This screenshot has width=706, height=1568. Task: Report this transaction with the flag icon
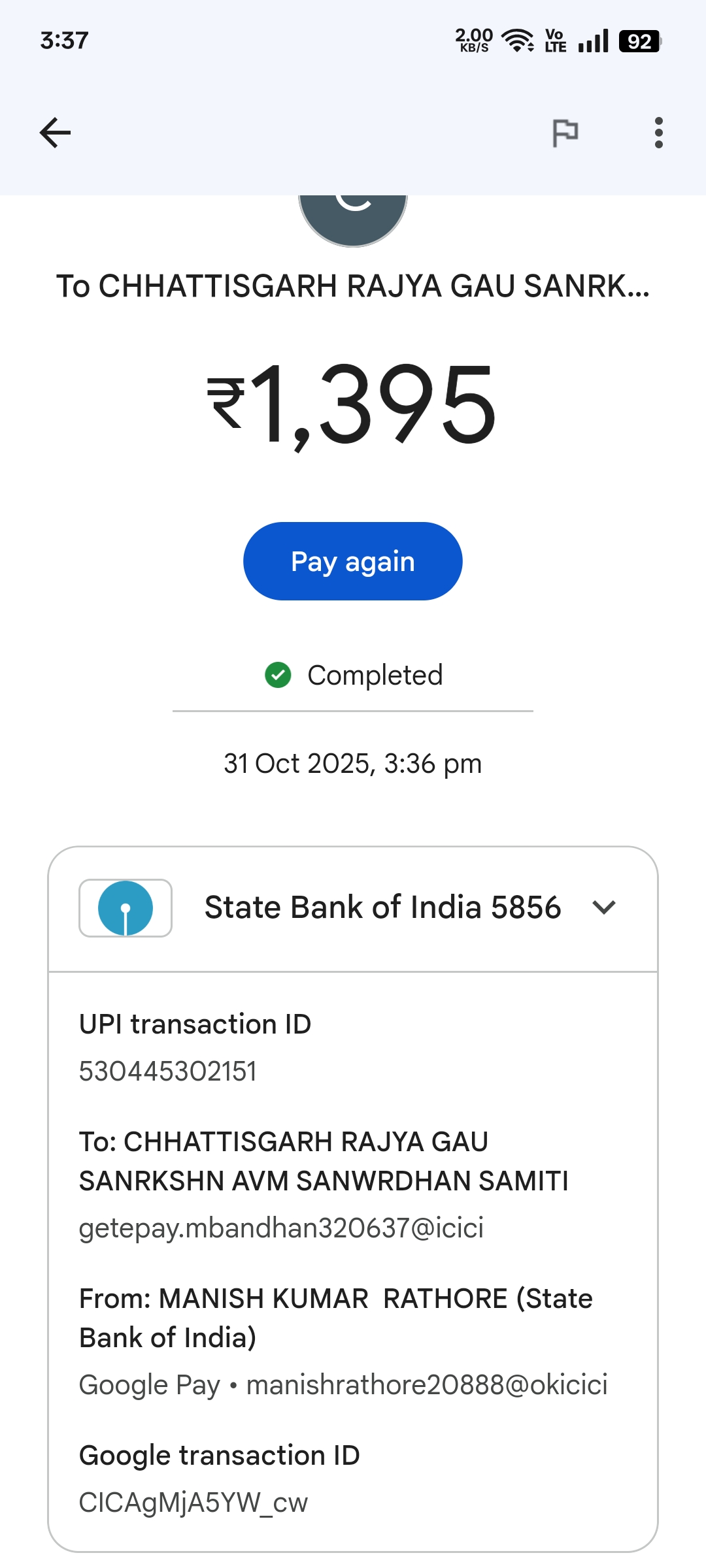565,133
